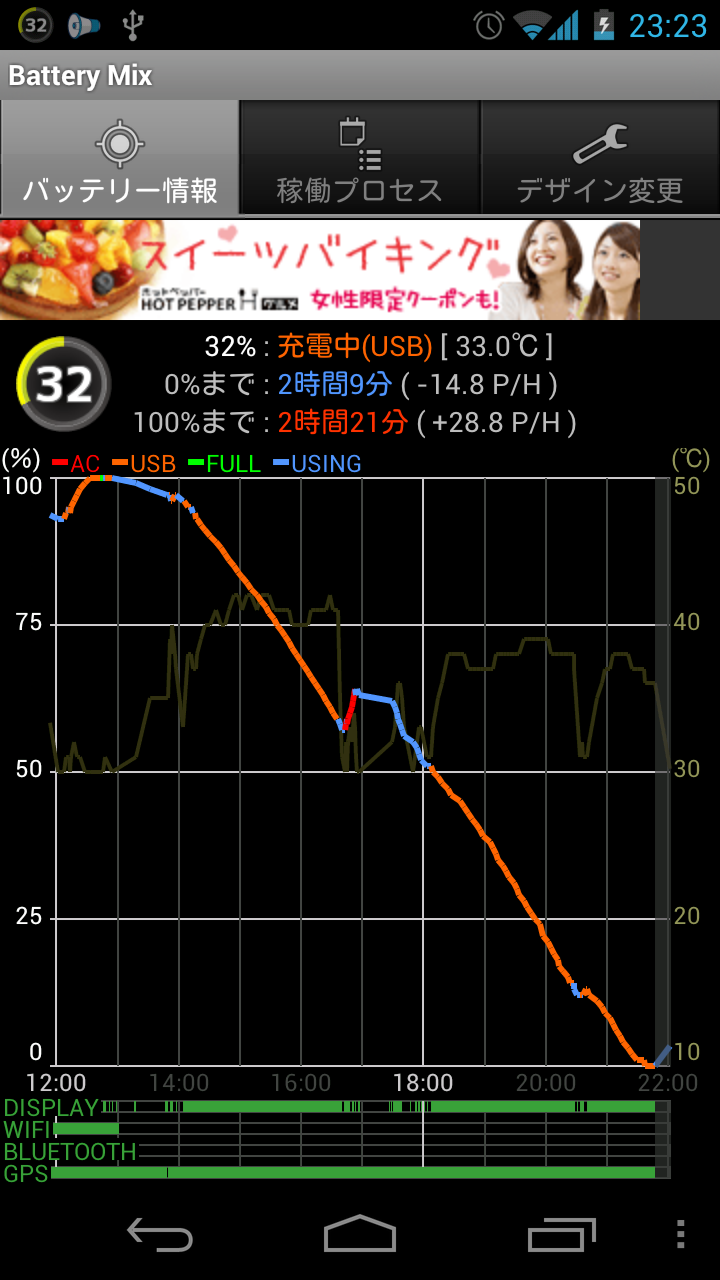
Task: Tap the system back button
Action: (160, 1235)
